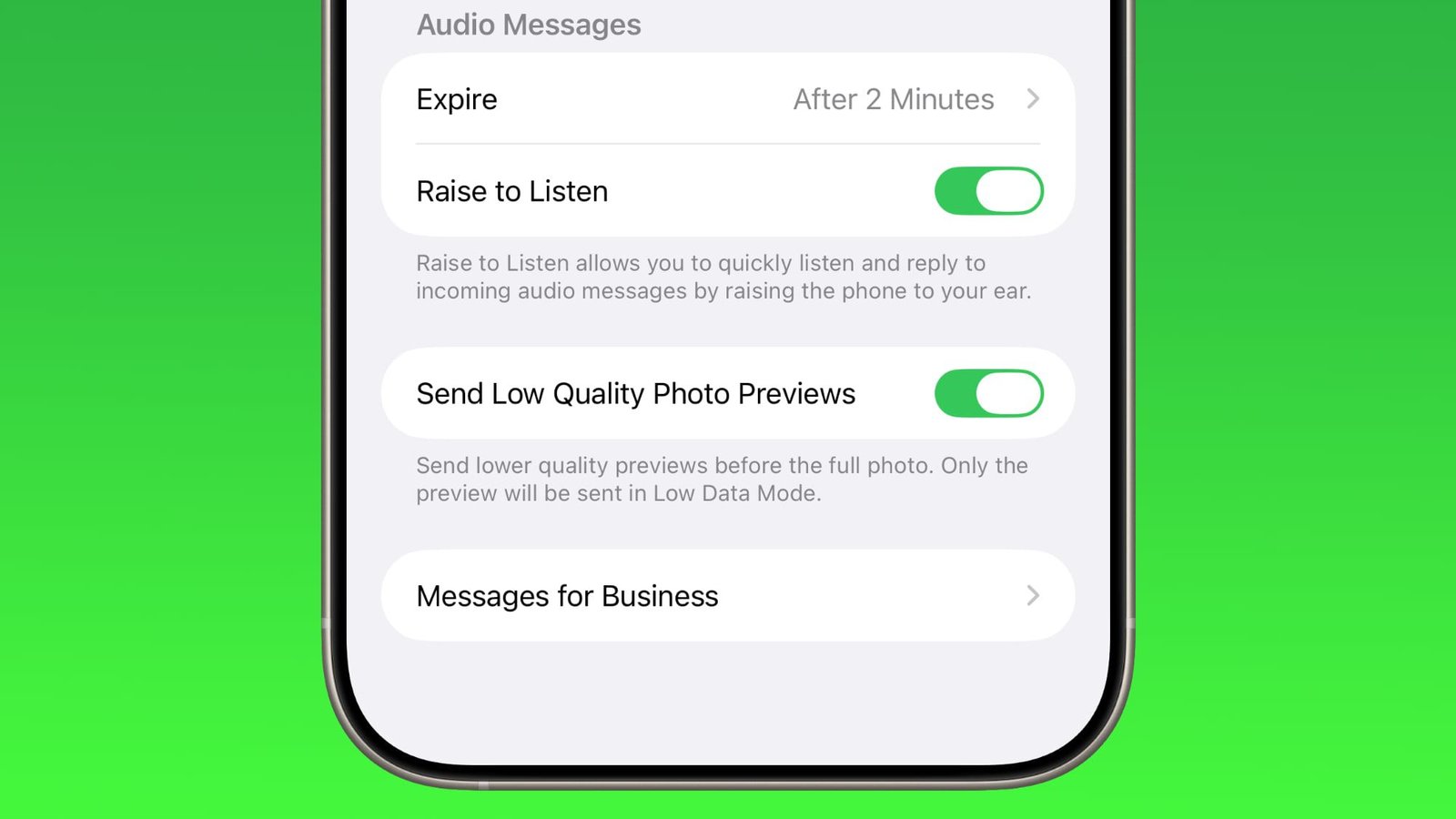Viewport: 1456px width, 819px height.
Task: Open the Expire audio messages setting
Action: point(728,99)
